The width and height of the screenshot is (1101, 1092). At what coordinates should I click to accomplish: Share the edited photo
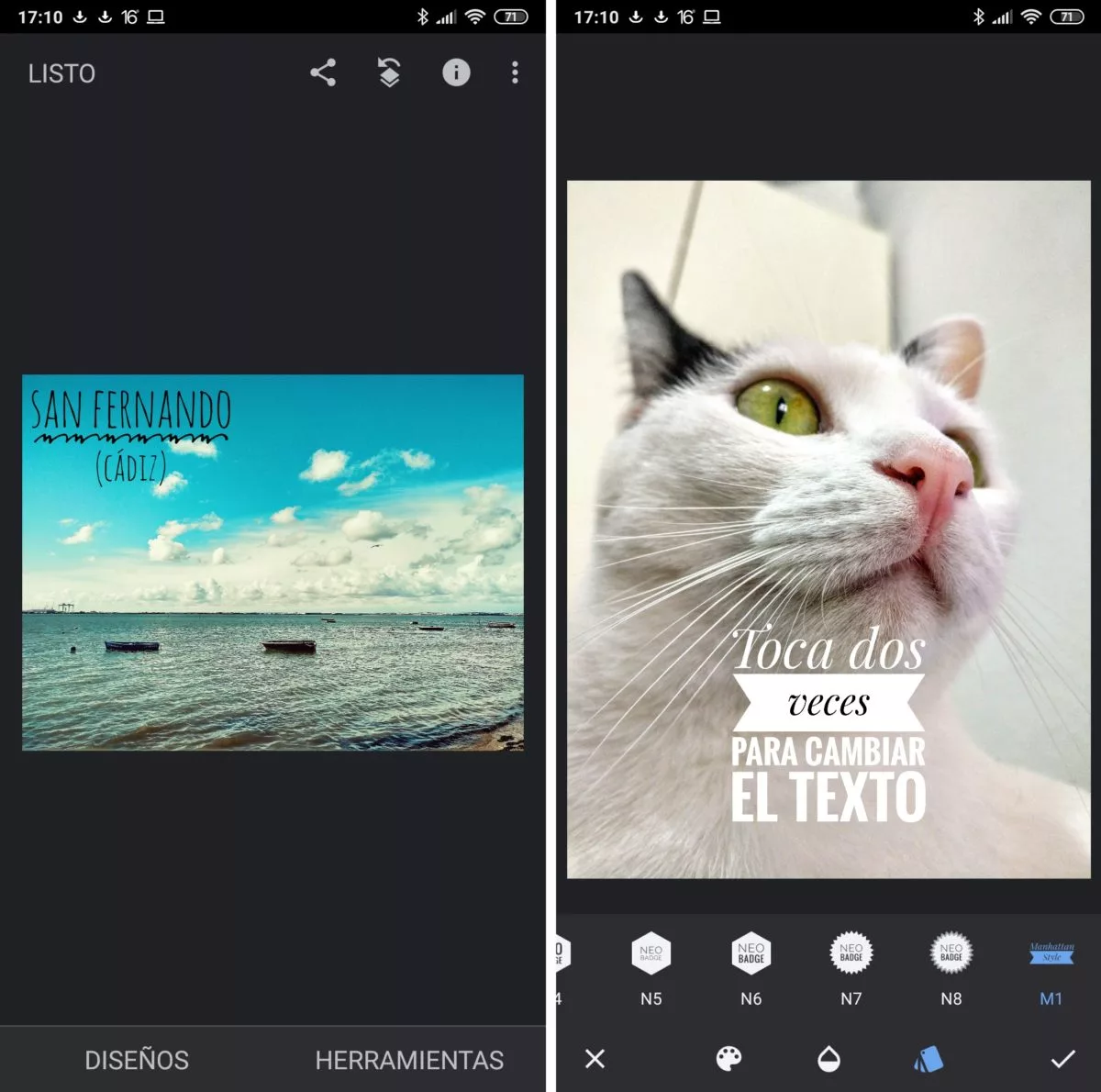pyautogui.click(x=323, y=72)
